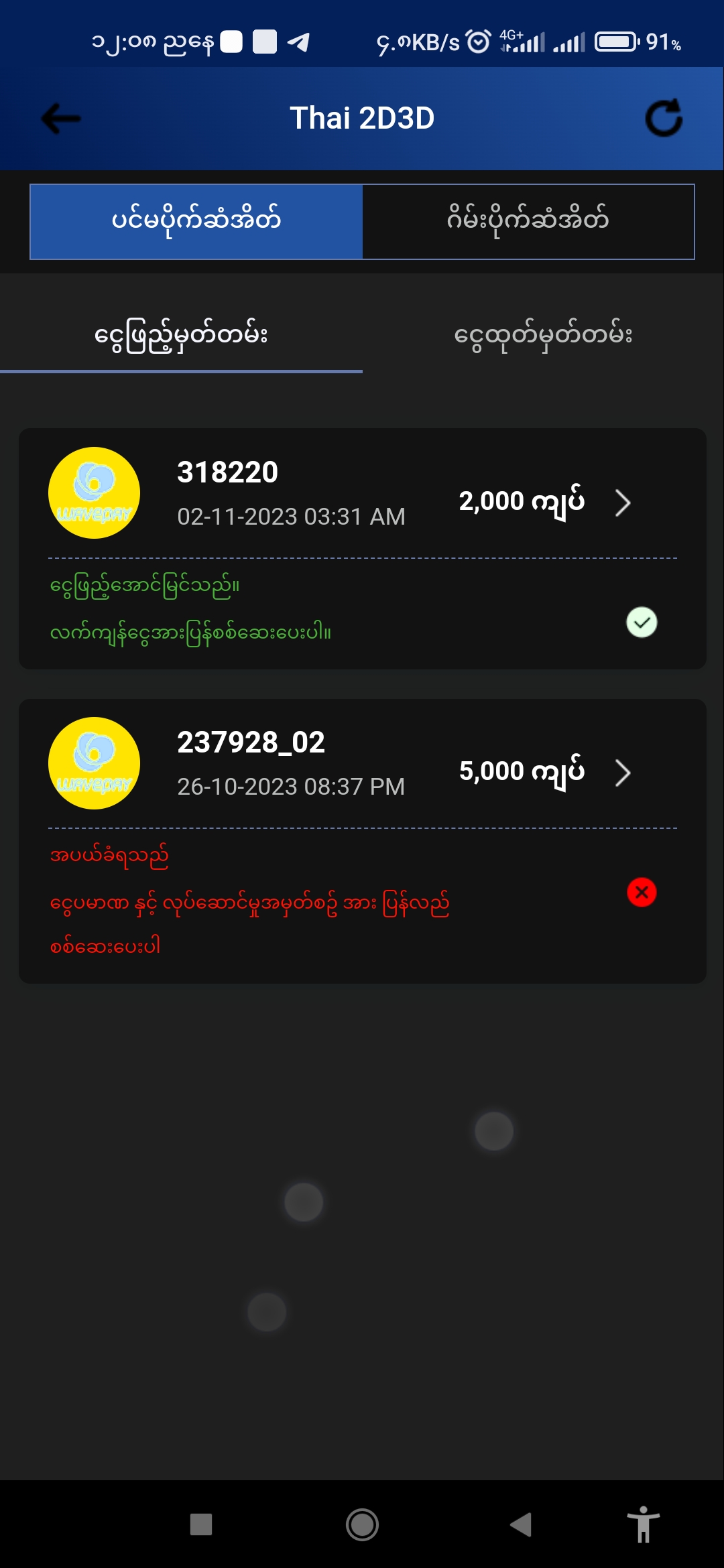The image size is (724, 1568).
Task: Open the ငွေဖြည့်မှတ်တမ်း deposit history tab
Action: (181, 335)
